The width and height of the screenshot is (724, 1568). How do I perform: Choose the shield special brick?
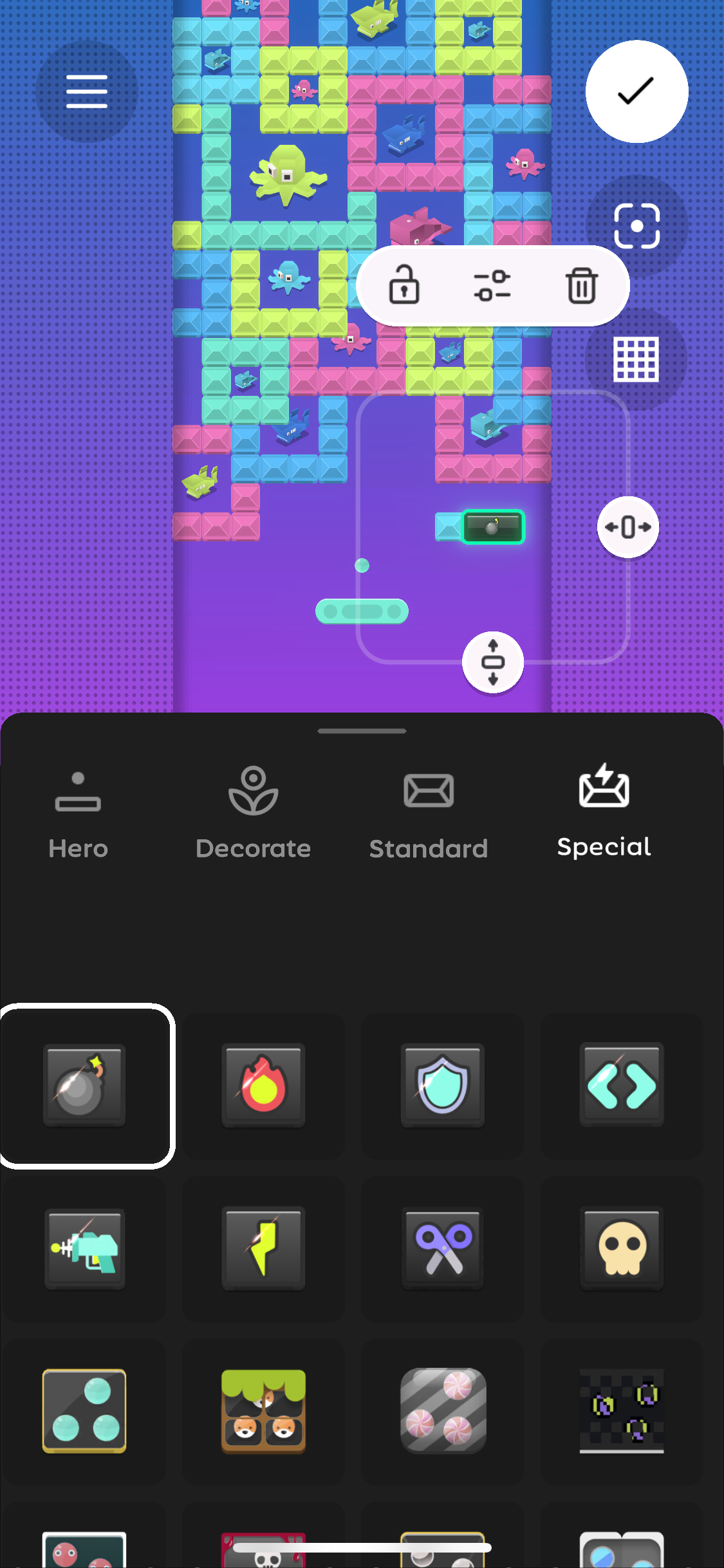(x=442, y=1086)
